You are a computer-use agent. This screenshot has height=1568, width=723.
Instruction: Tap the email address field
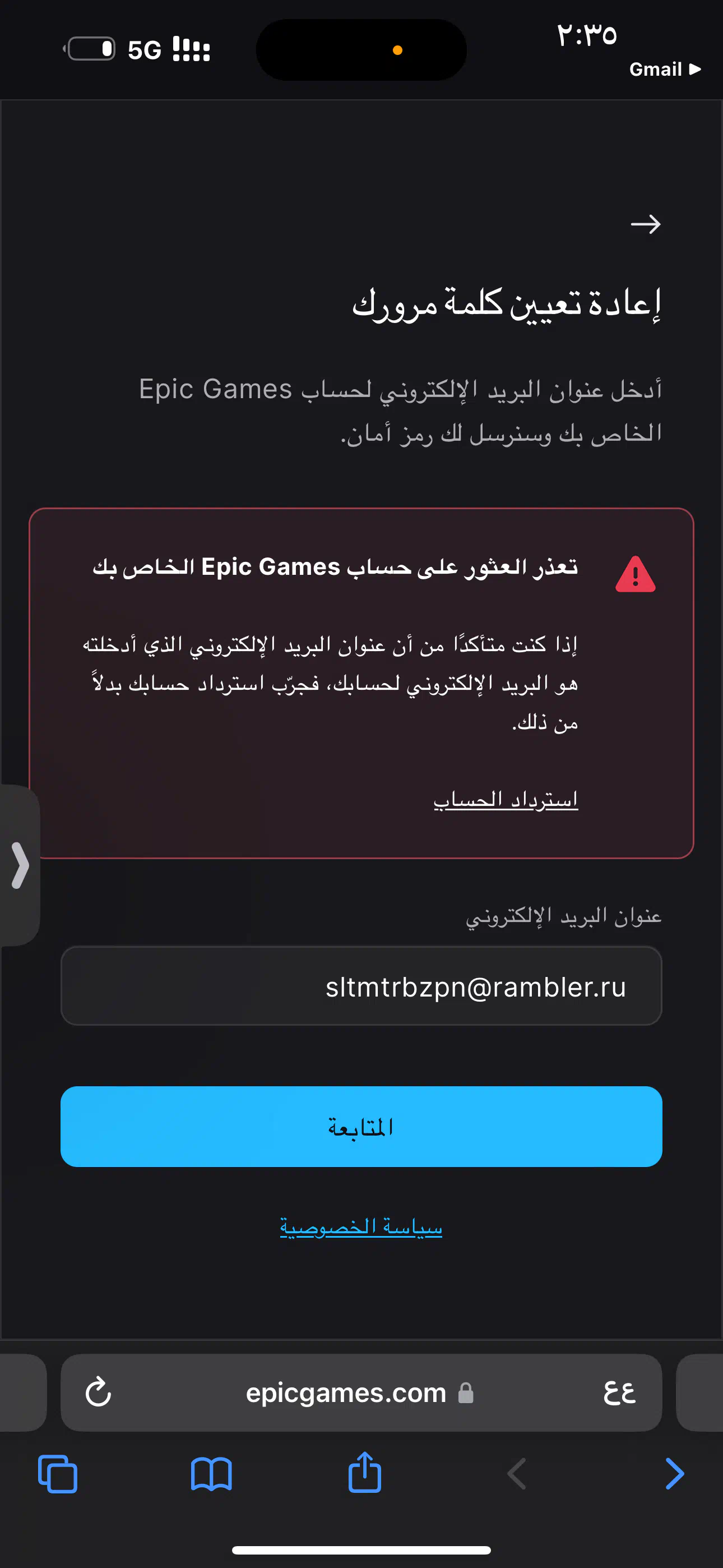[361, 985]
